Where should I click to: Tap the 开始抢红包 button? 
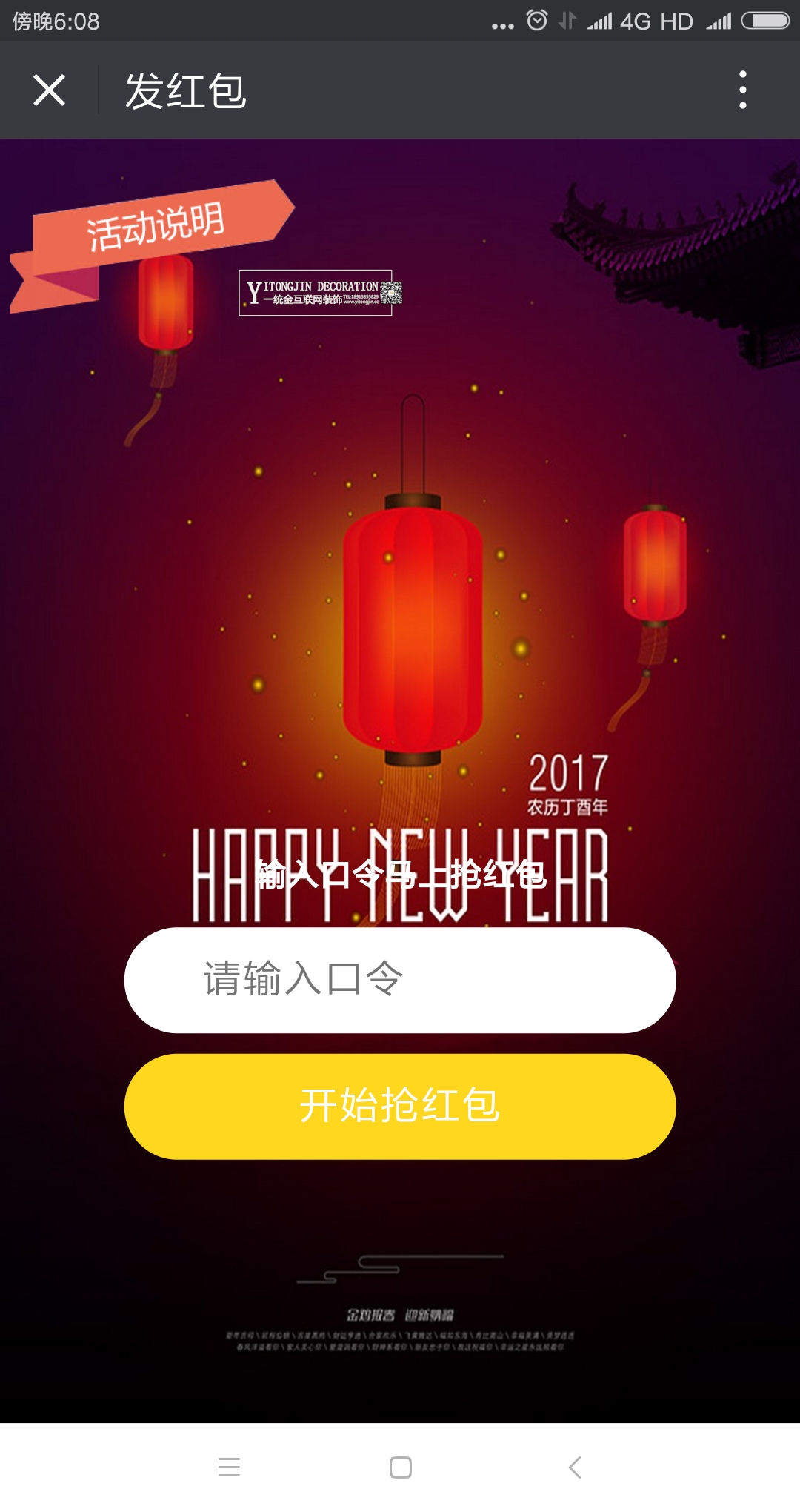click(400, 1106)
